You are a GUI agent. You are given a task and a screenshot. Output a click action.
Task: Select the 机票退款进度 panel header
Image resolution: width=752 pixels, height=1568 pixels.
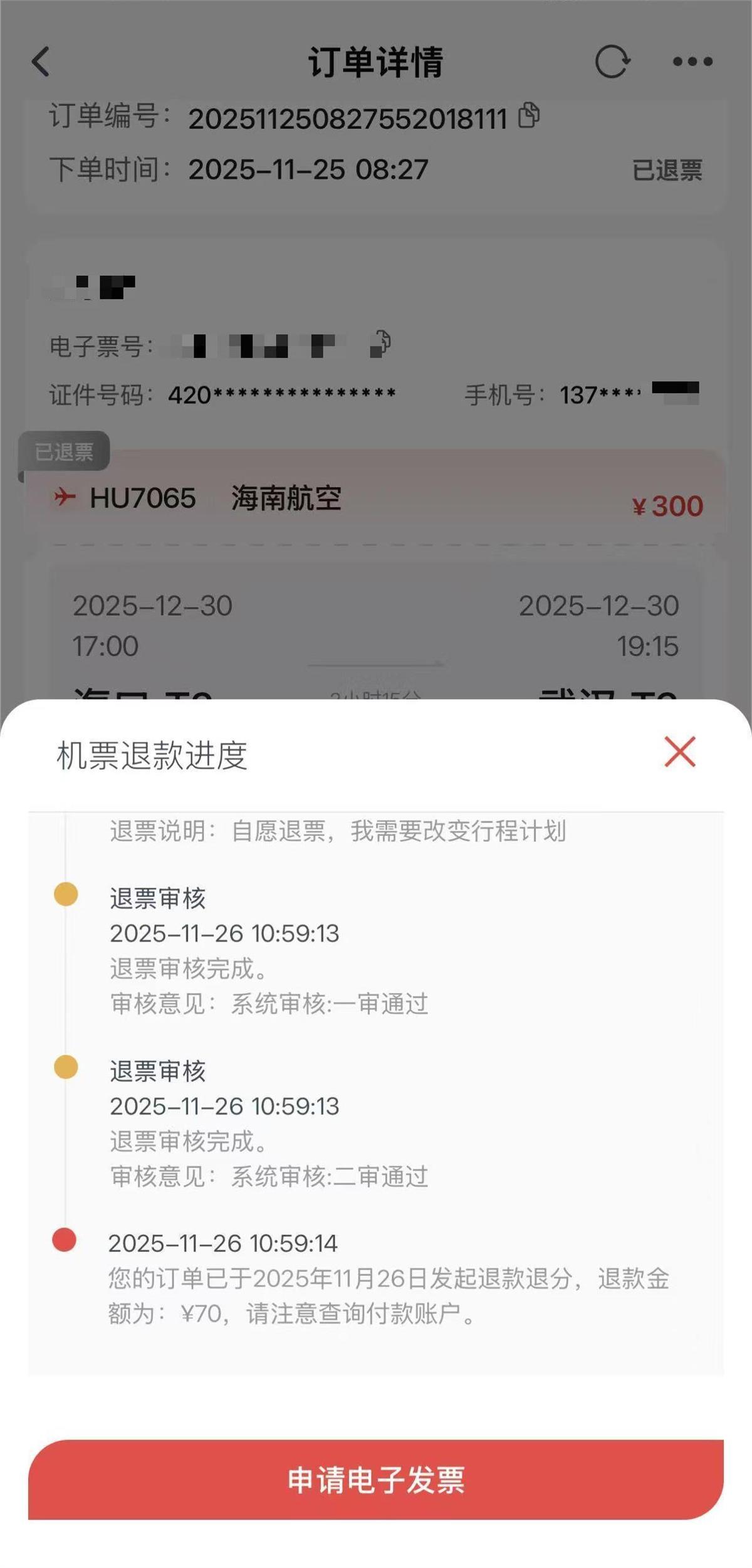point(150,756)
